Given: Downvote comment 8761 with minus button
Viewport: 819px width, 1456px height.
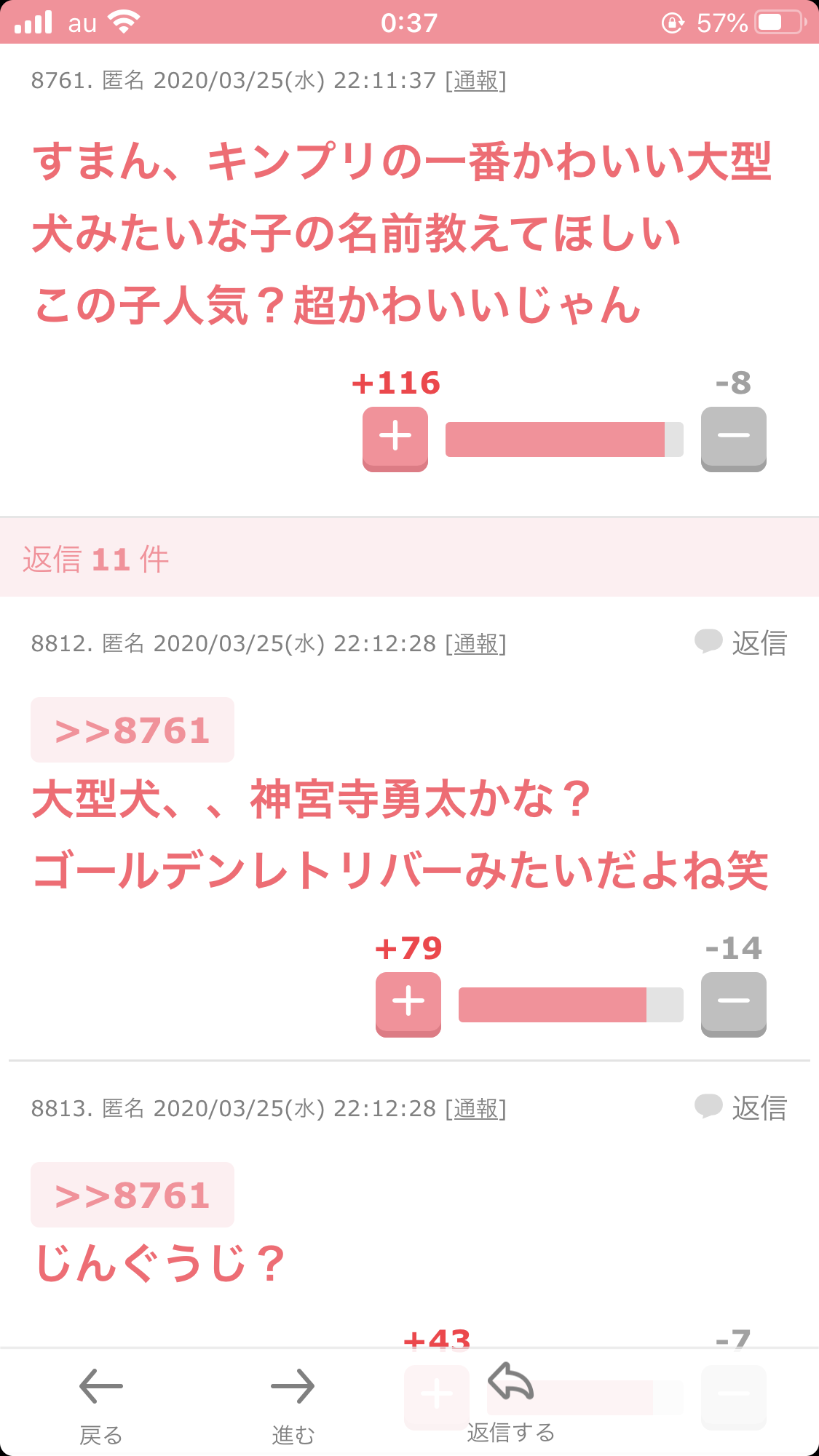Looking at the screenshot, I should point(733,438).
